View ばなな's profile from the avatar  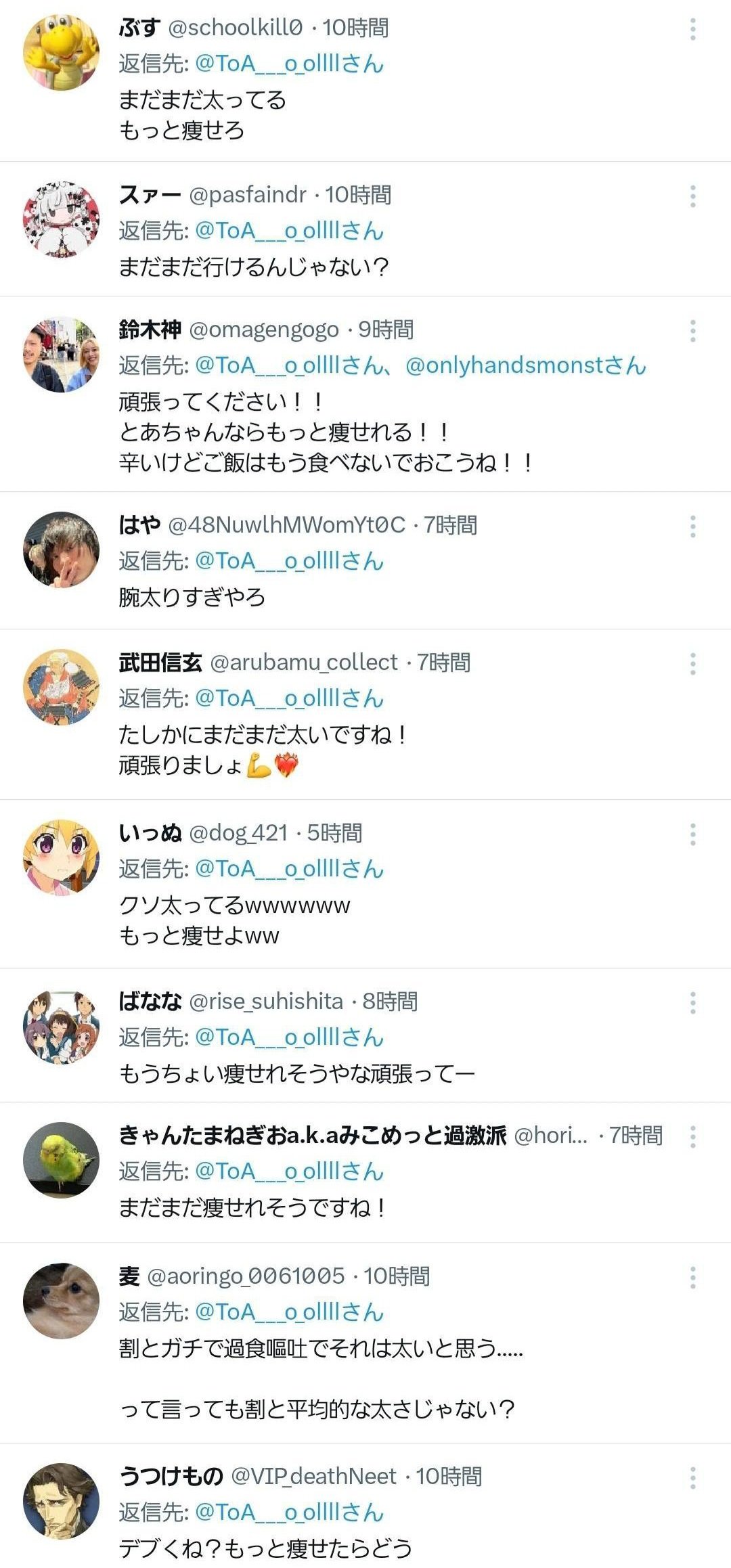click(x=61, y=1026)
